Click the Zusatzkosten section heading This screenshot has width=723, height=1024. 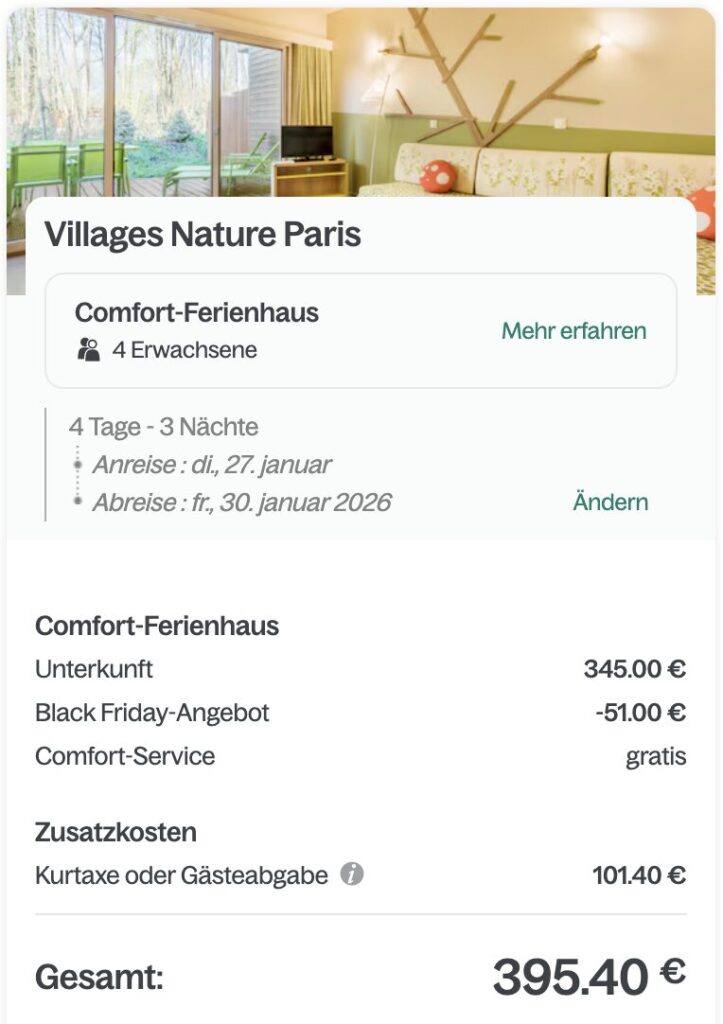[x=116, y=831]
